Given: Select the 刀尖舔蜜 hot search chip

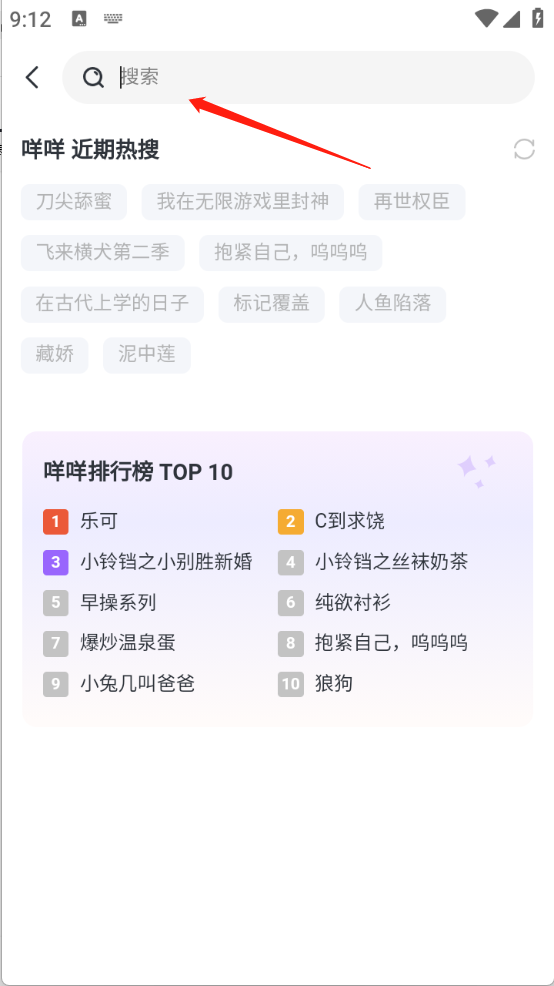Looking at the screenshot, I should click(74, 202).
